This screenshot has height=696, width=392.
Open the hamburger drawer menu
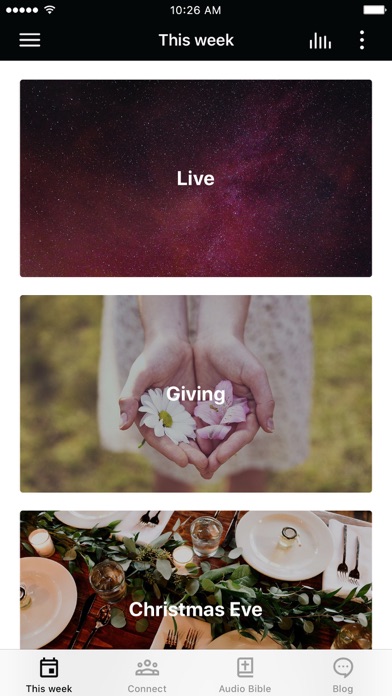(x=30, y=40)
